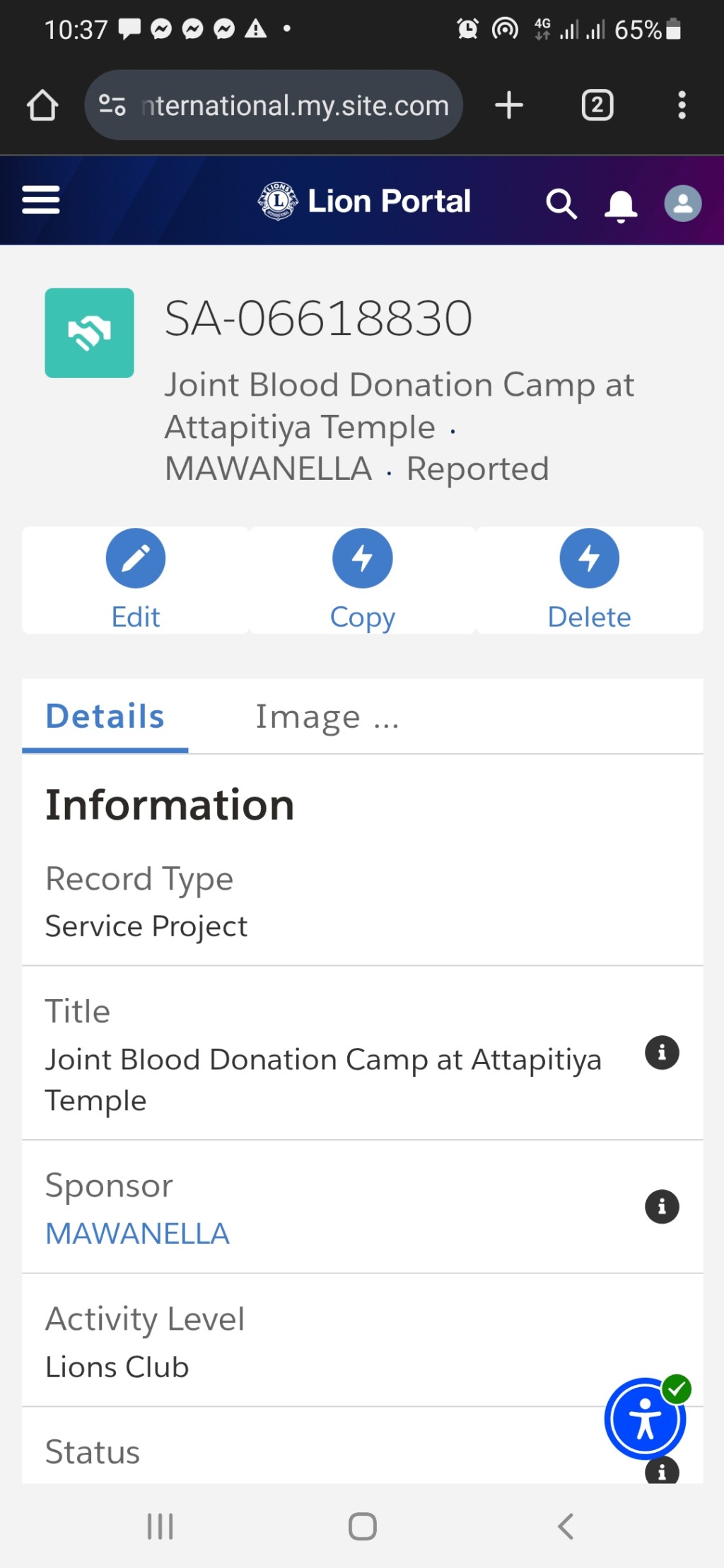The height and width of the screenshot is (1568, 724).
Task: Delete this service activity
Action: coord(590,580)
